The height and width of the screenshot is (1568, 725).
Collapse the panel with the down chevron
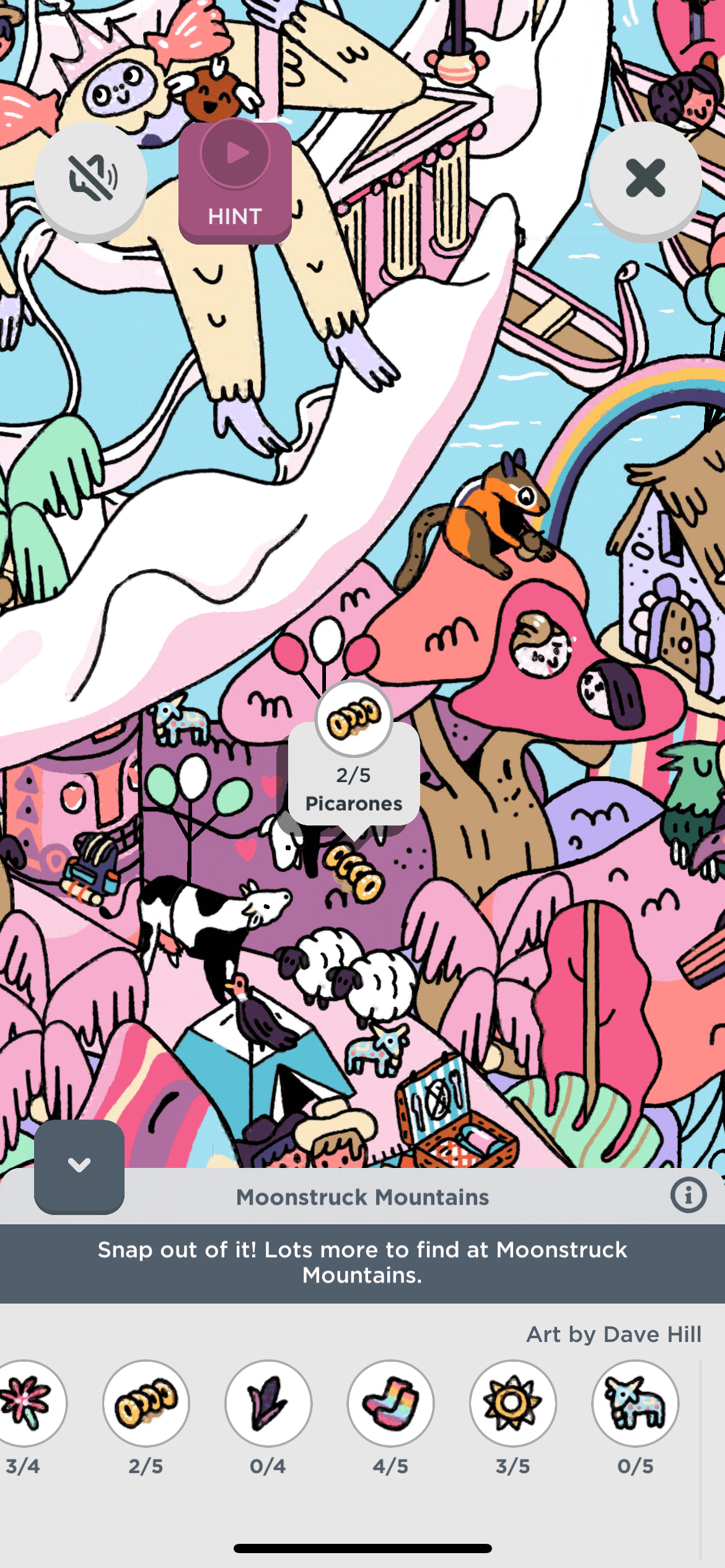79,1165
